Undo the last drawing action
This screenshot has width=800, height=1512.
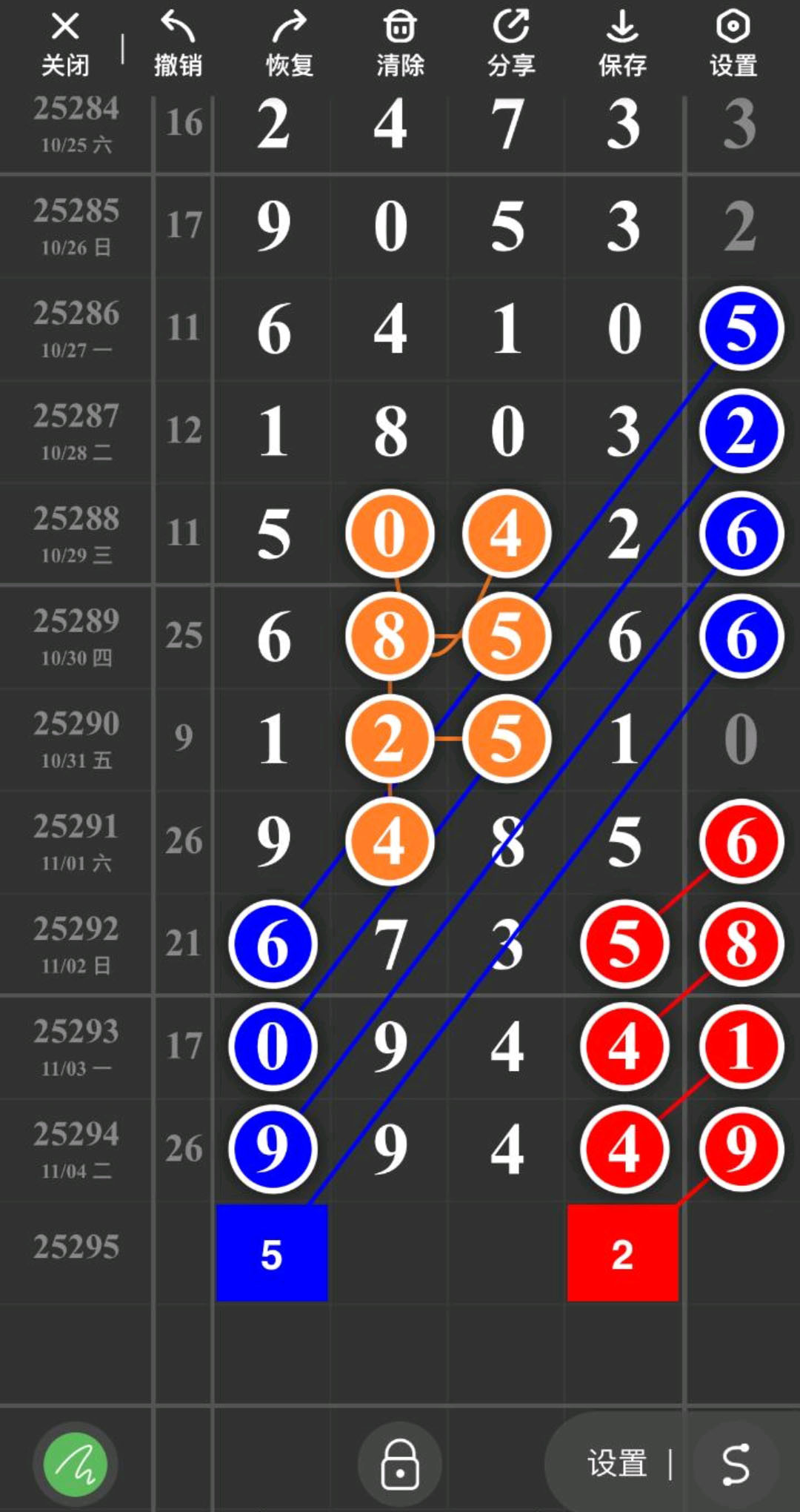[178, 44]
